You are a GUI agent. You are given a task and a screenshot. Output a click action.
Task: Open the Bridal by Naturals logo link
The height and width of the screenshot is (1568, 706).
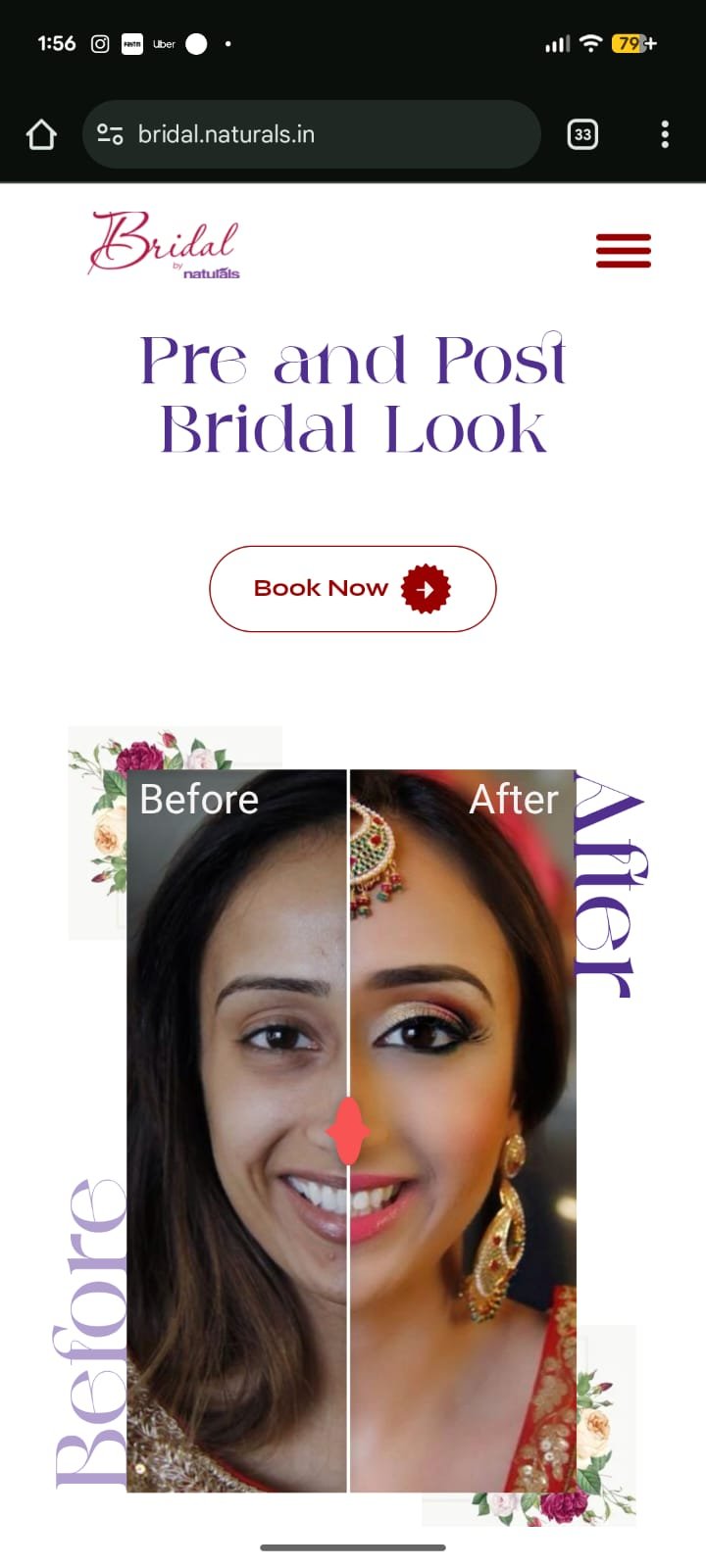pos(165,245)
